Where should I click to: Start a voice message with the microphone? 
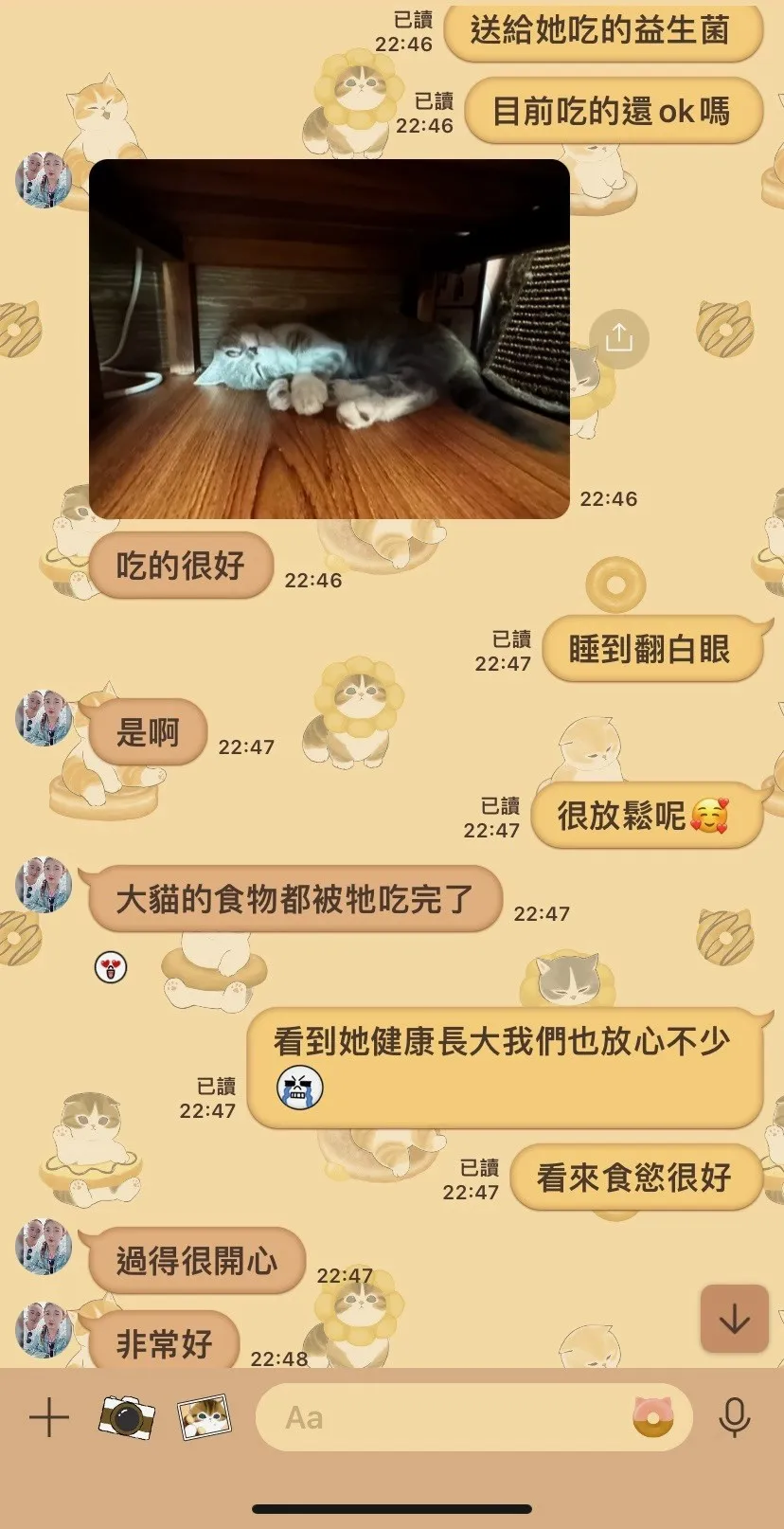[735, 1418]
